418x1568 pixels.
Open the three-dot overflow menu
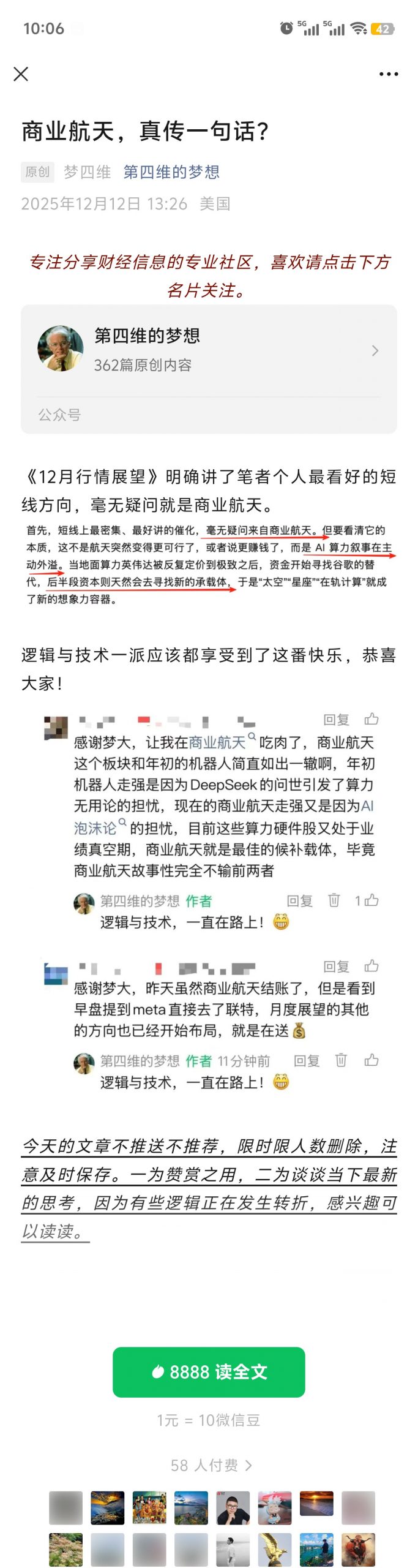pos(388,74)
